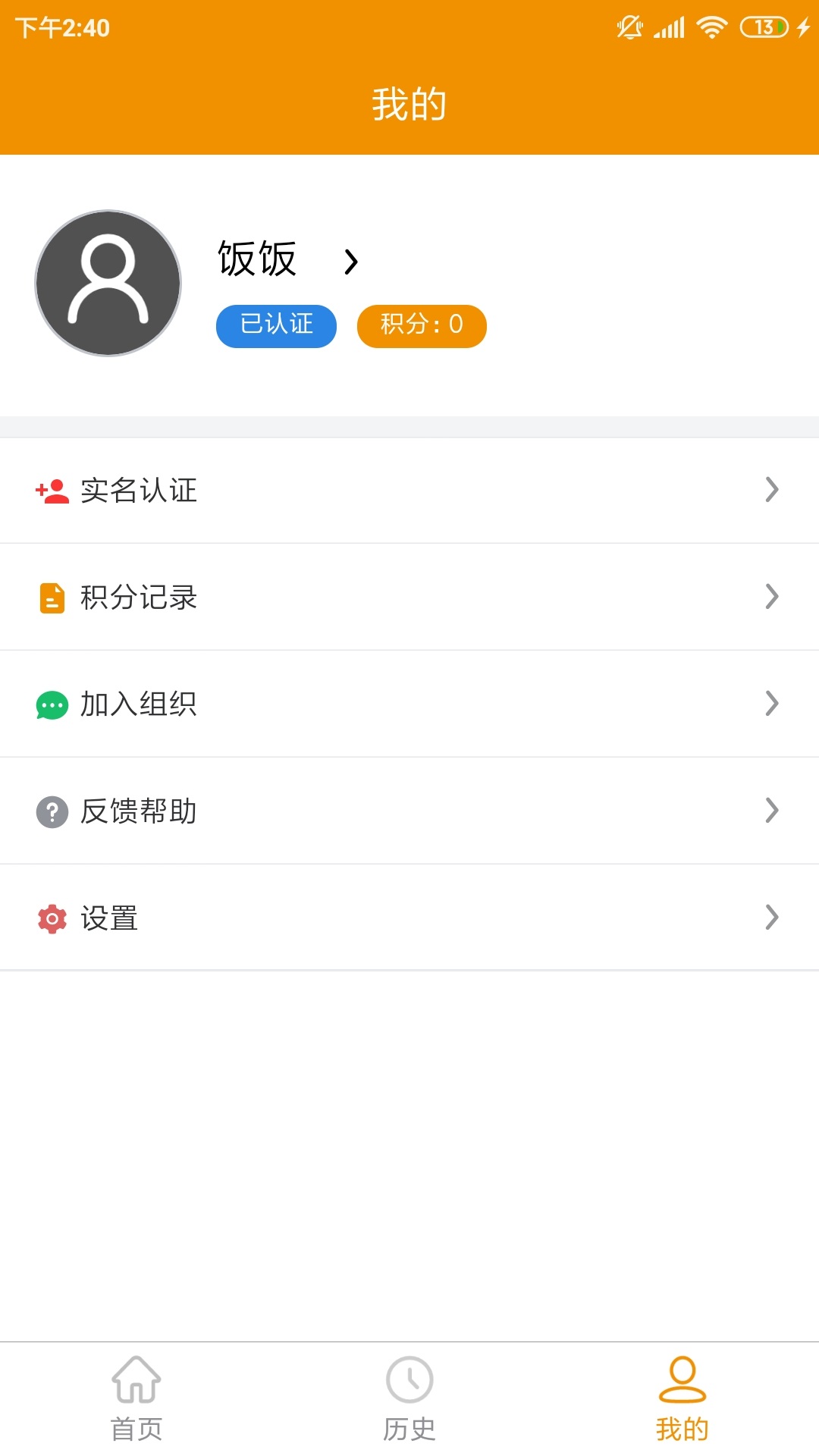Viewport: 819px width, 1456px height.
Task: Open 加入组织 row
Action: click(409, 704)
